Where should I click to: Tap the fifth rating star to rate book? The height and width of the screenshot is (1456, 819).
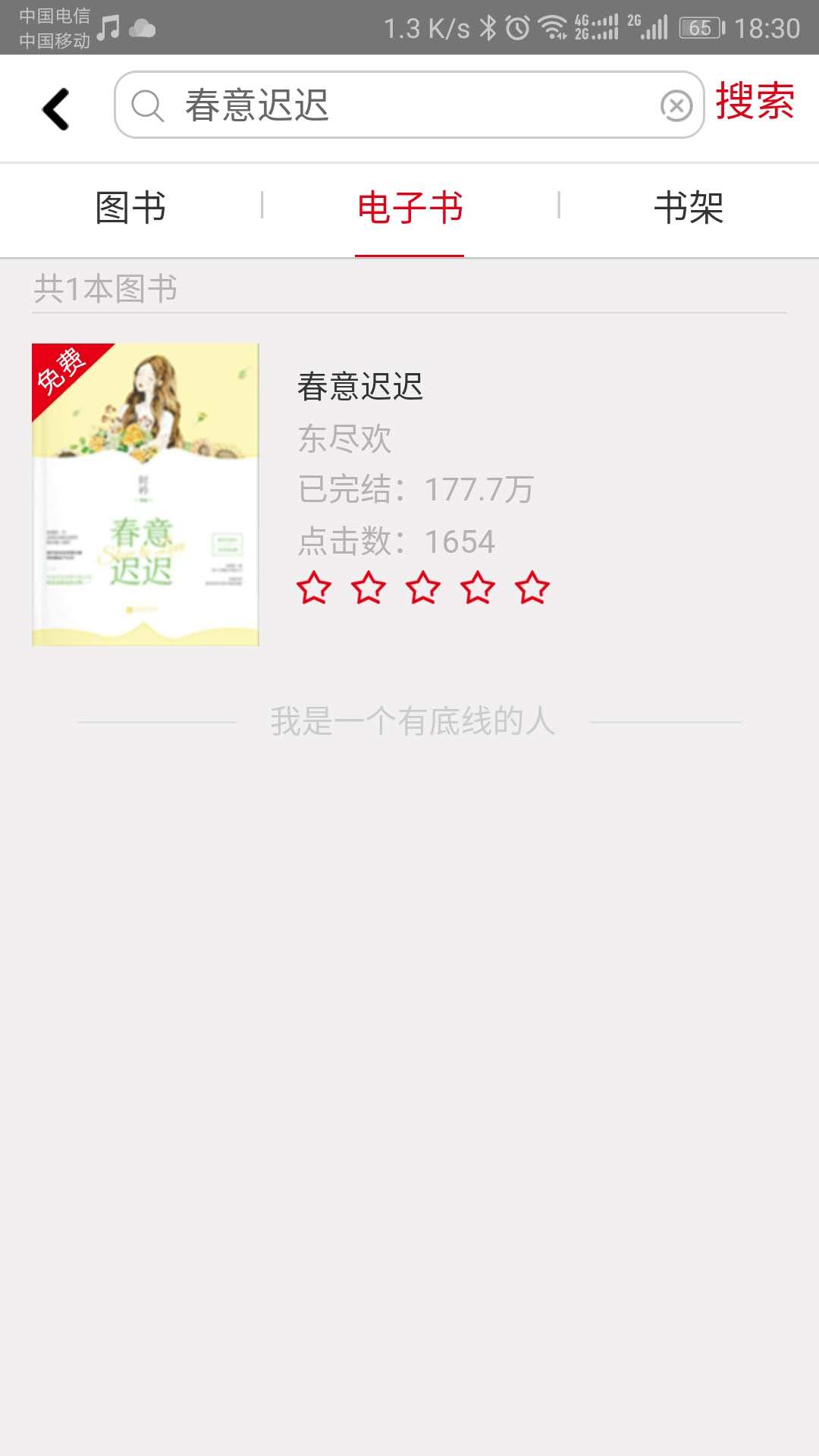point(533,588)
